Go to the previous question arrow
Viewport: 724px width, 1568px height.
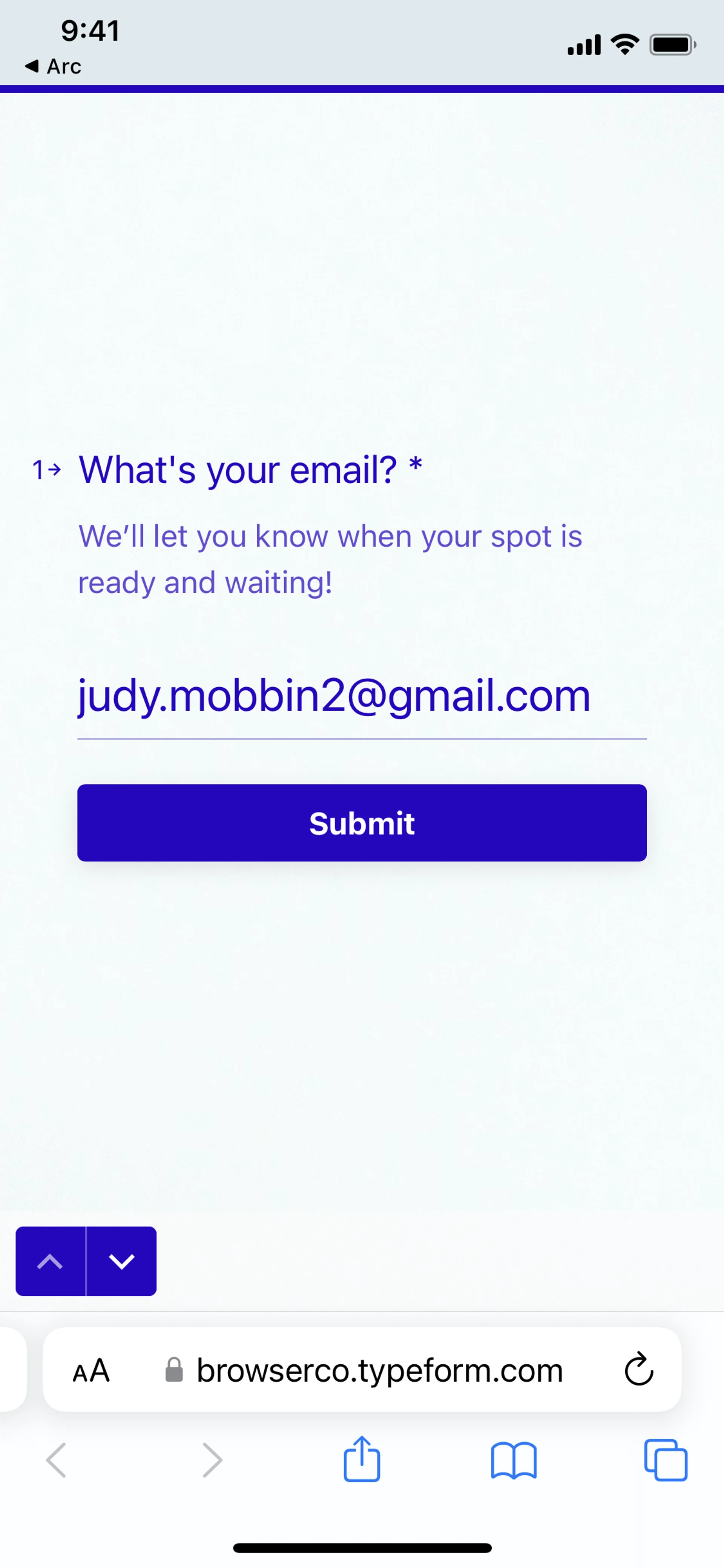click(x=51, y=1261)
